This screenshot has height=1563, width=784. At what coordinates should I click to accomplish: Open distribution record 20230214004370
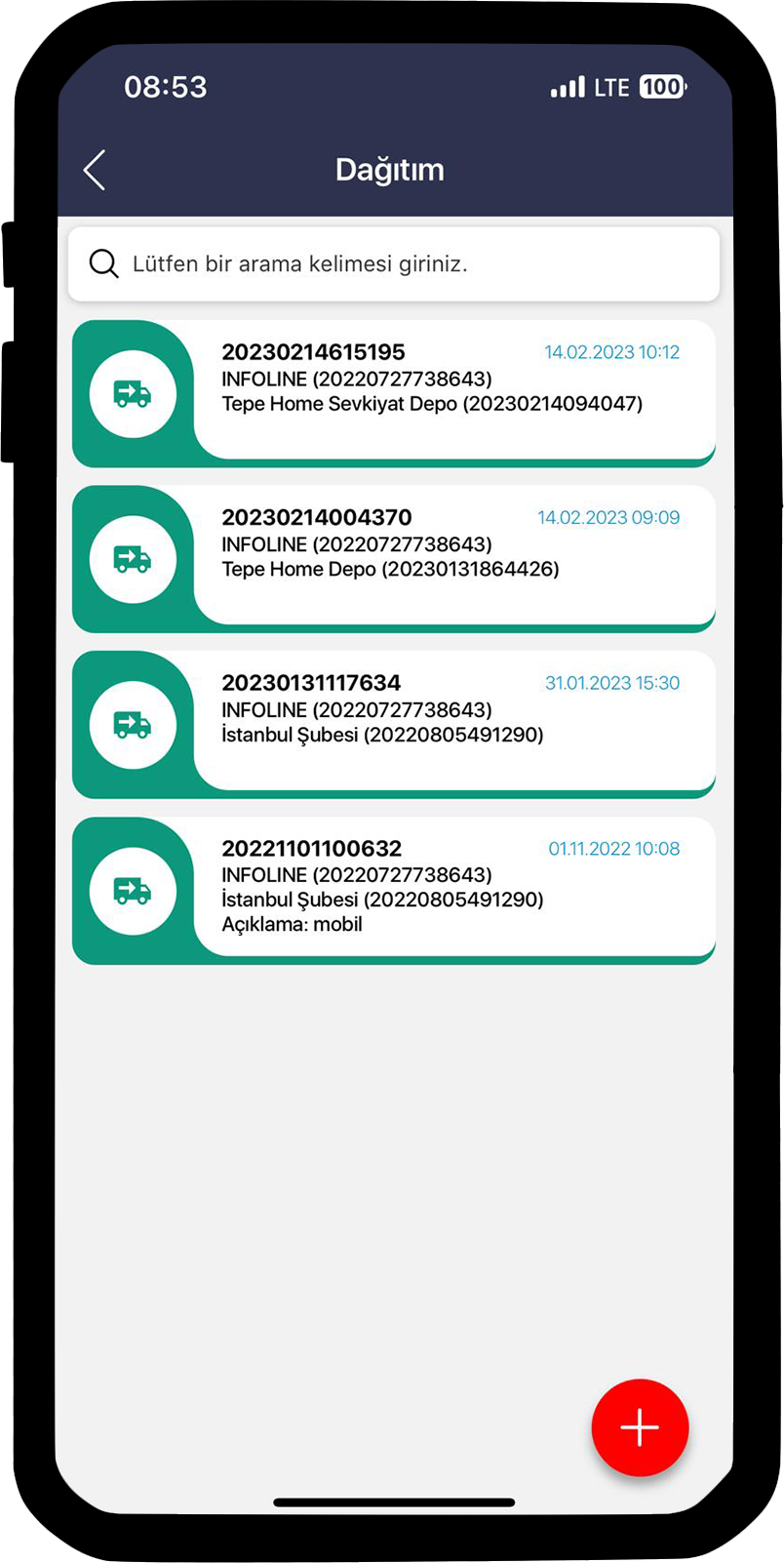[x=394, y=559]
